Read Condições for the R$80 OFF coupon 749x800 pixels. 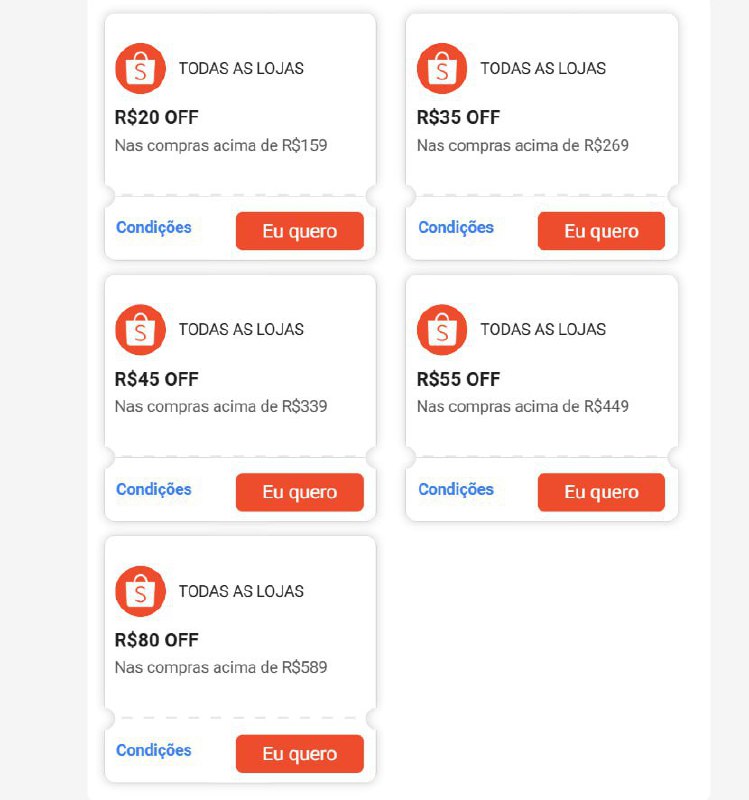click(153, 750)
